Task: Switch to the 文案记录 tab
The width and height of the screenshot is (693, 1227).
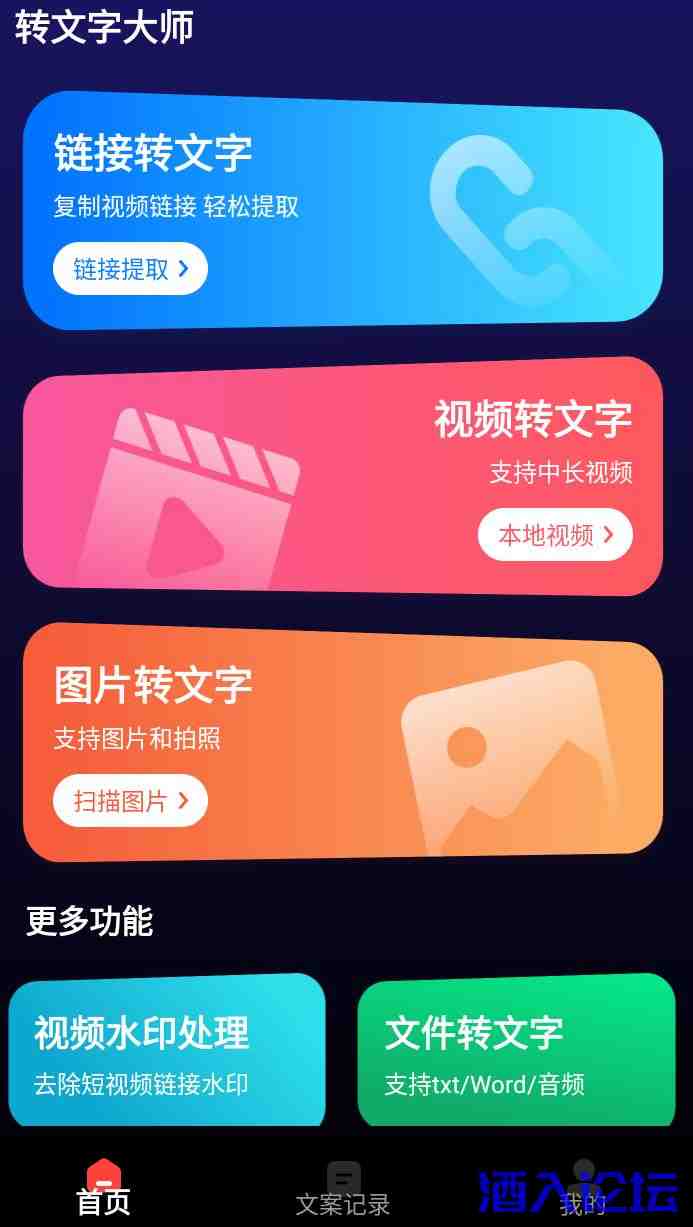Action: point(343,1190)
